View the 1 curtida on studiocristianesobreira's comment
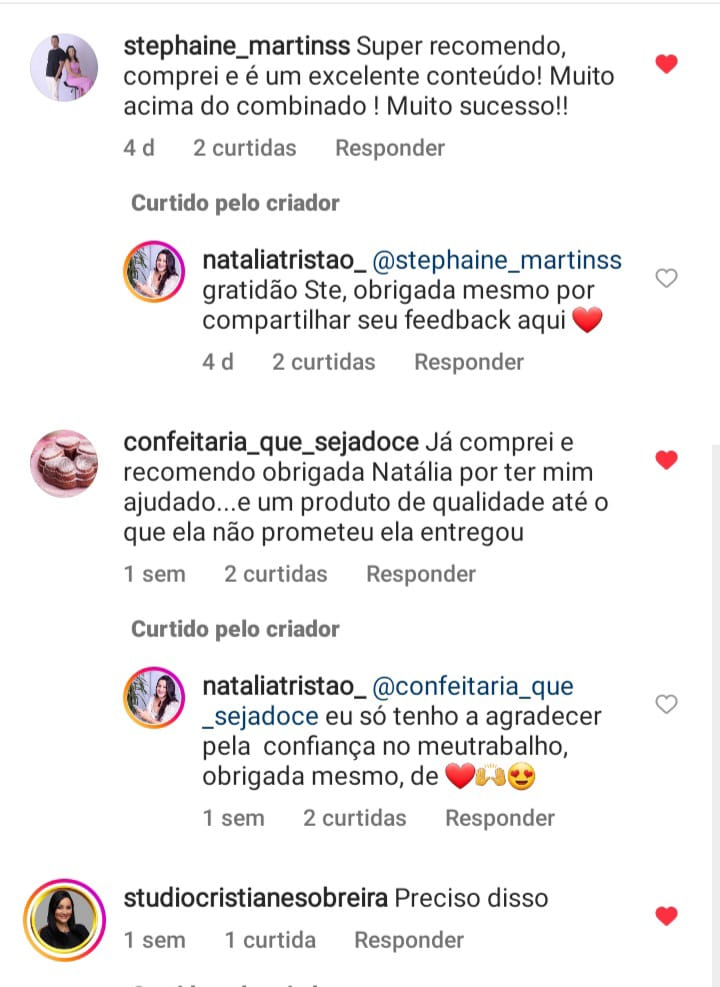Viewport: 720px width, 987px height. 270,940
